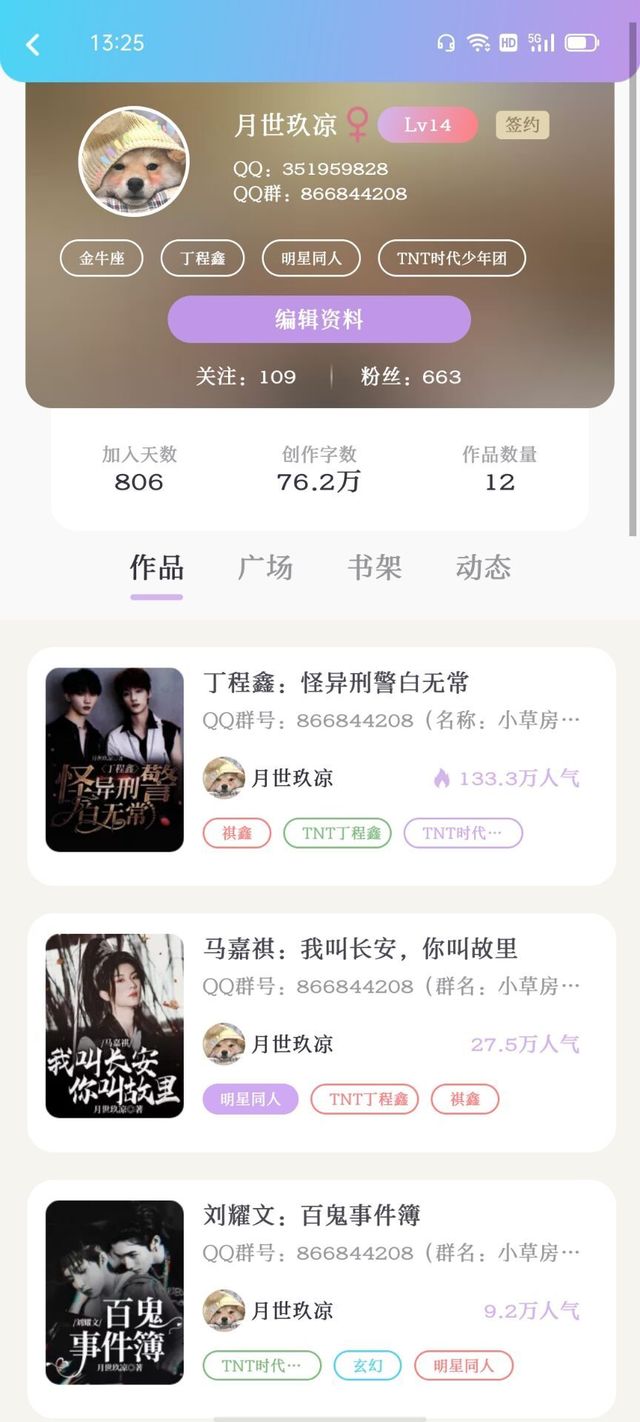Select the 作品 tab
640x1422 pixels.
[157, 567]
